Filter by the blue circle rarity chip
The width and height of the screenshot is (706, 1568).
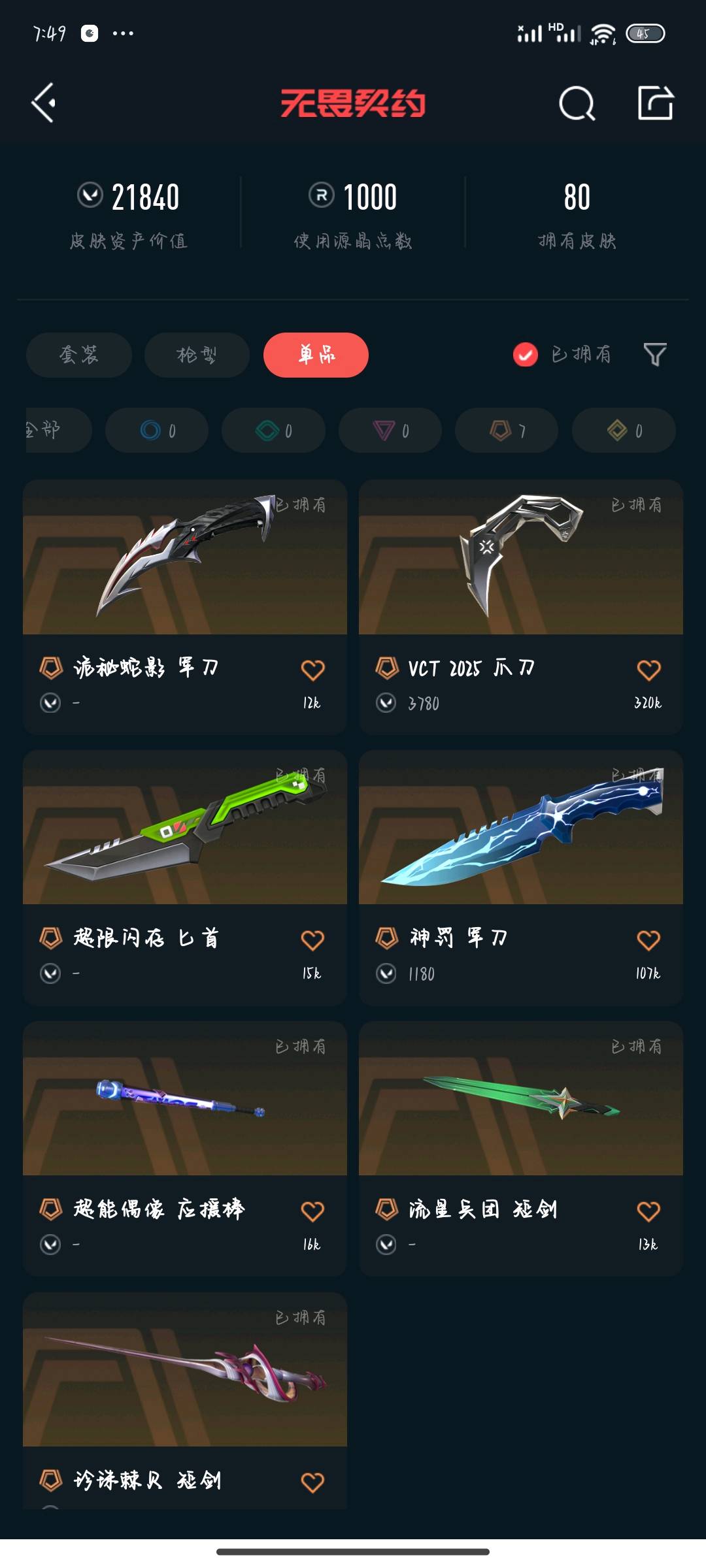tap(157, 430)
